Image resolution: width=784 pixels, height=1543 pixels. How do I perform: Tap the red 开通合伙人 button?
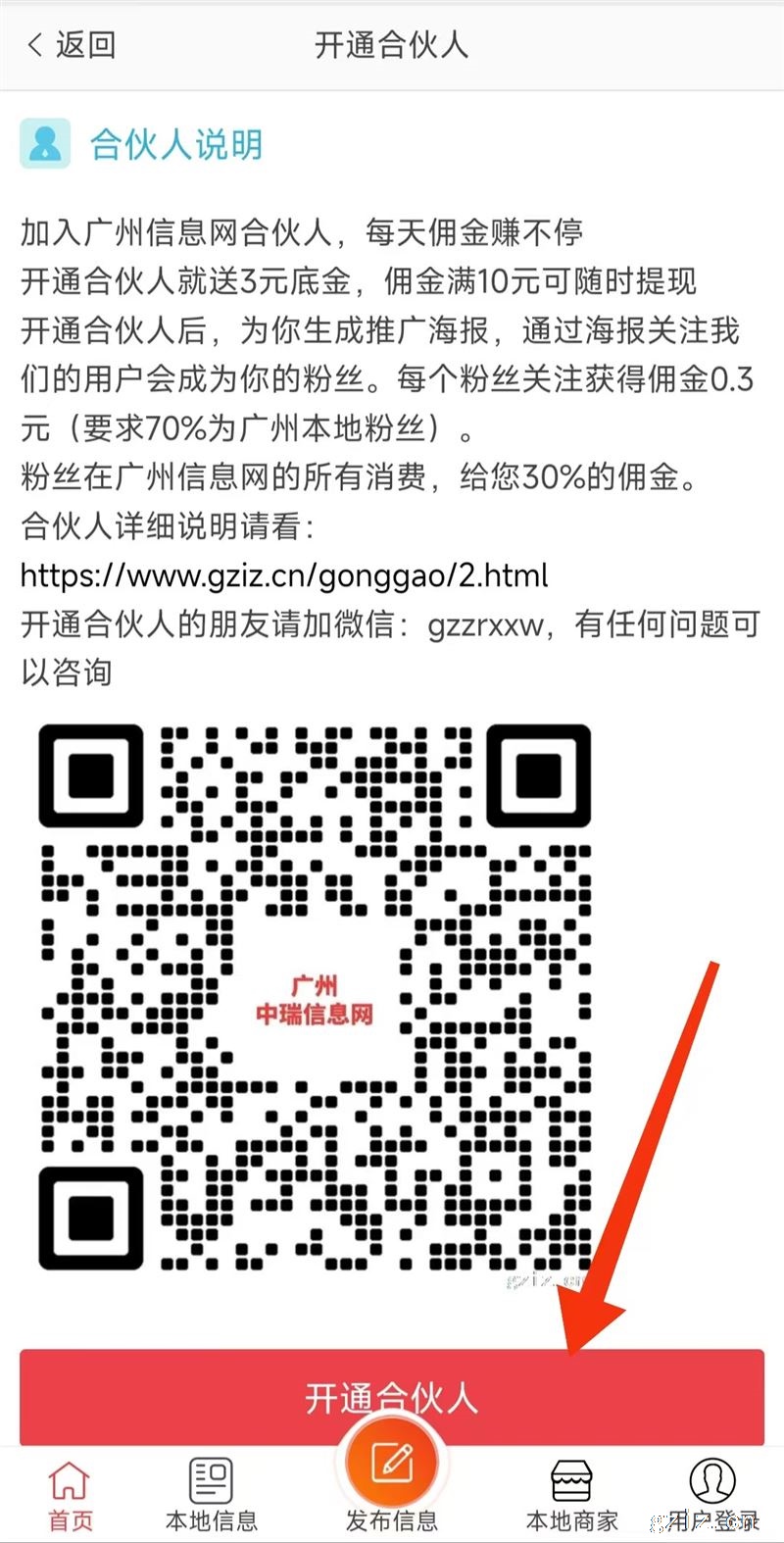tap(391, 1396)
